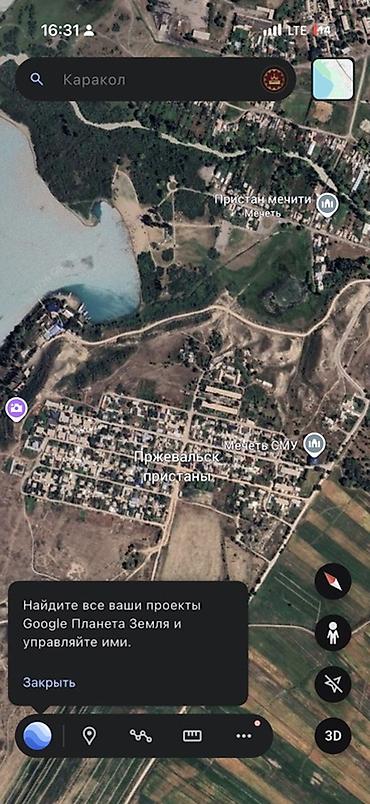Activate the Street View pegman
The width and height of the screenshot is (370, 804).
coord(333,633)
